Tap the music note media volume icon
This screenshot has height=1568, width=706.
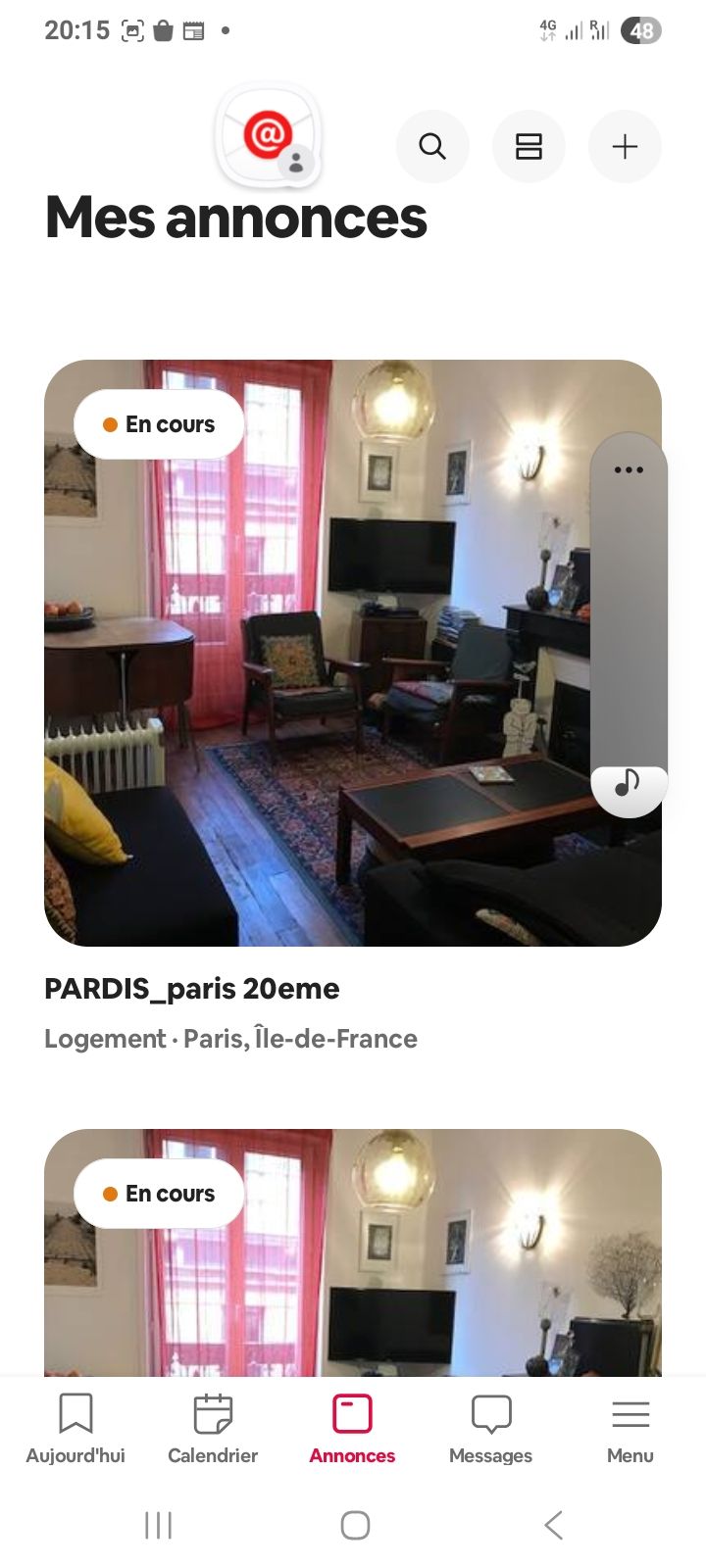coord(628,783)
